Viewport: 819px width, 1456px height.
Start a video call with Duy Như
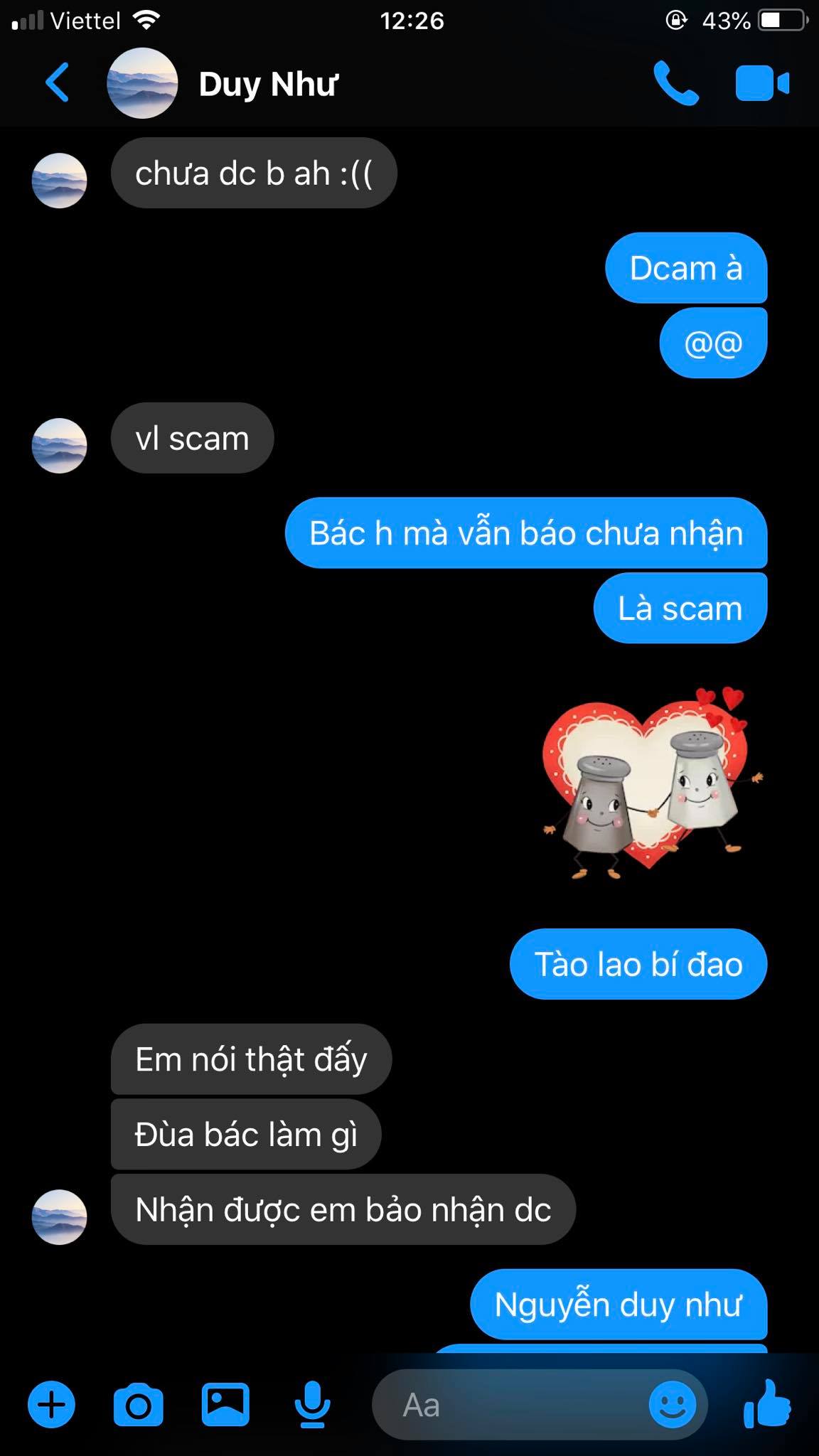[761, 84]
